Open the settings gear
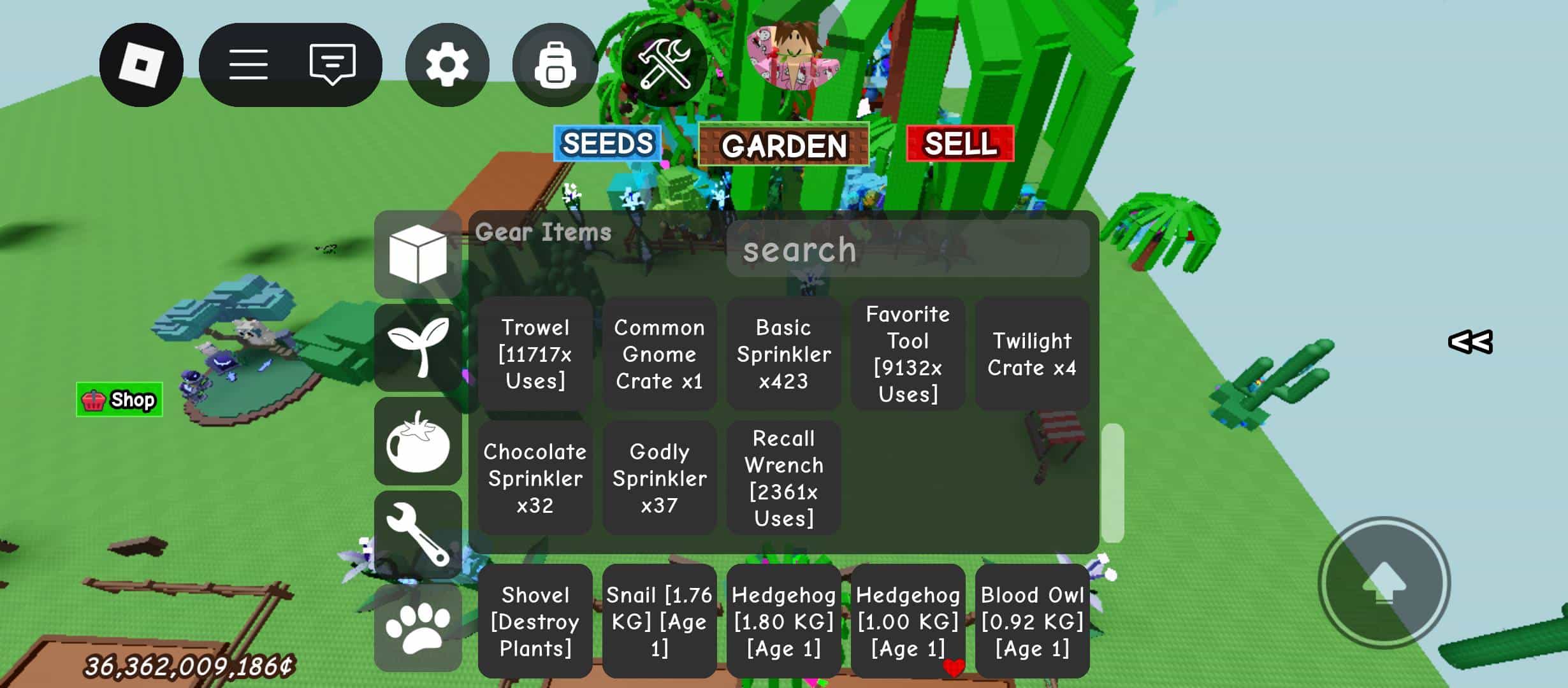1568x688 pixels. (447, 65)
